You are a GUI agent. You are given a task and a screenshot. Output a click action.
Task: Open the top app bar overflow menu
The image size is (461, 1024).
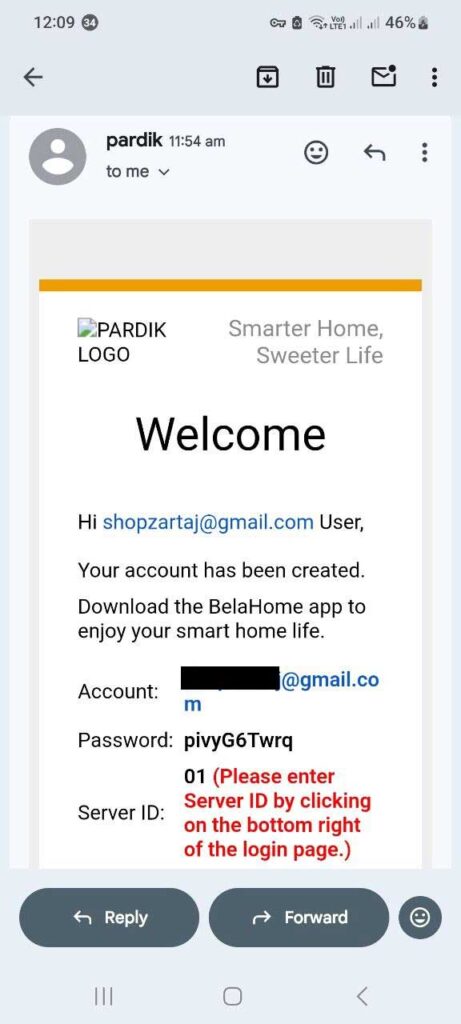click(434, 78)
